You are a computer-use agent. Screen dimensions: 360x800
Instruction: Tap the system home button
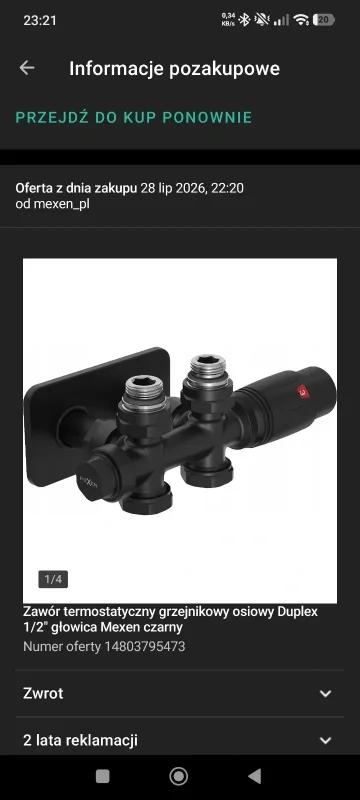tap(178, 777)
